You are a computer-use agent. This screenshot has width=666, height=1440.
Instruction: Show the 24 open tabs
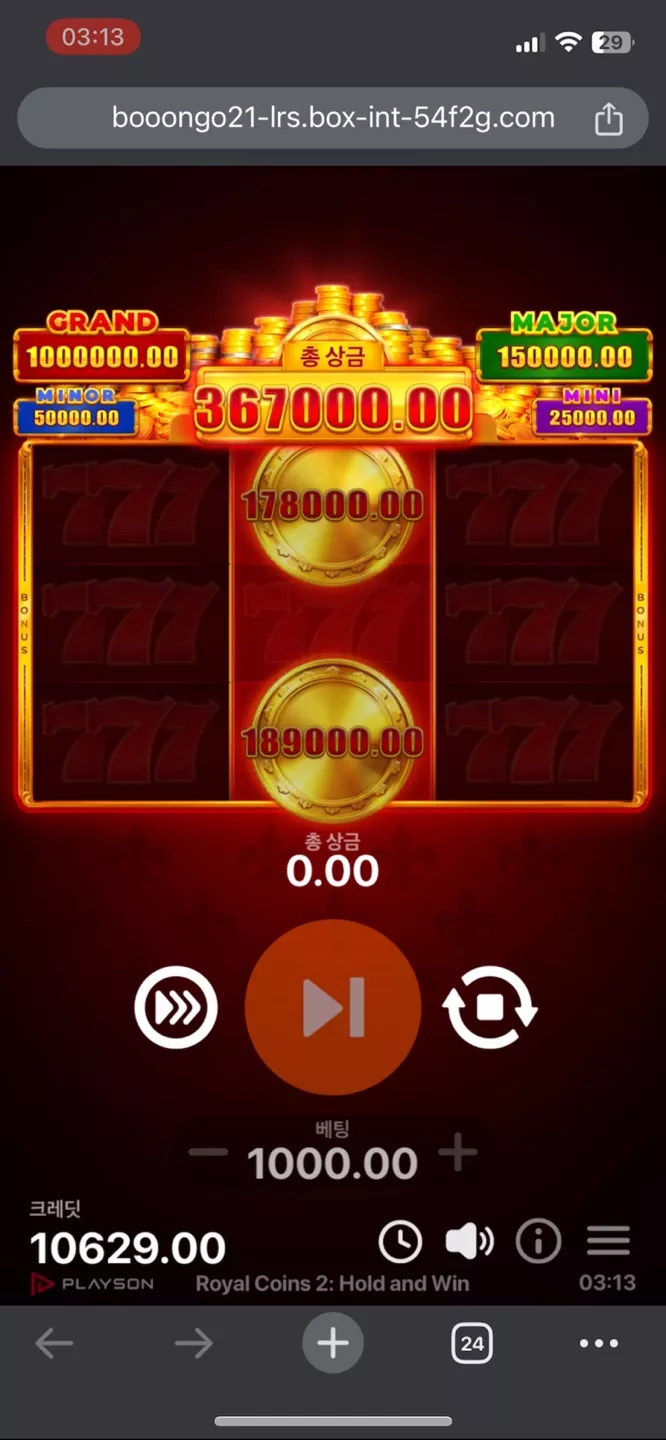coord(471,1343)
